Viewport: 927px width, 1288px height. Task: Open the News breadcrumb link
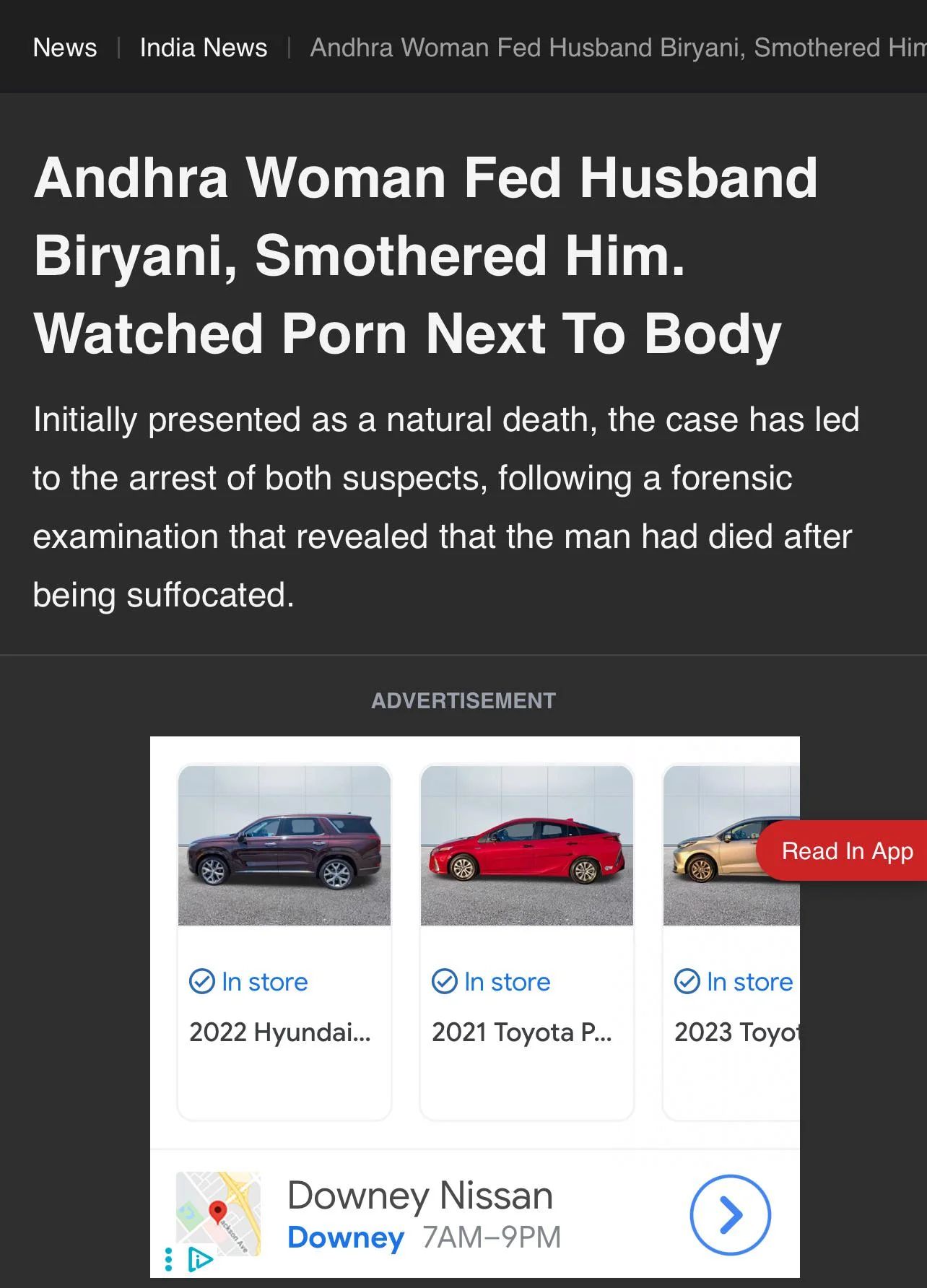[x=65, y=48]
